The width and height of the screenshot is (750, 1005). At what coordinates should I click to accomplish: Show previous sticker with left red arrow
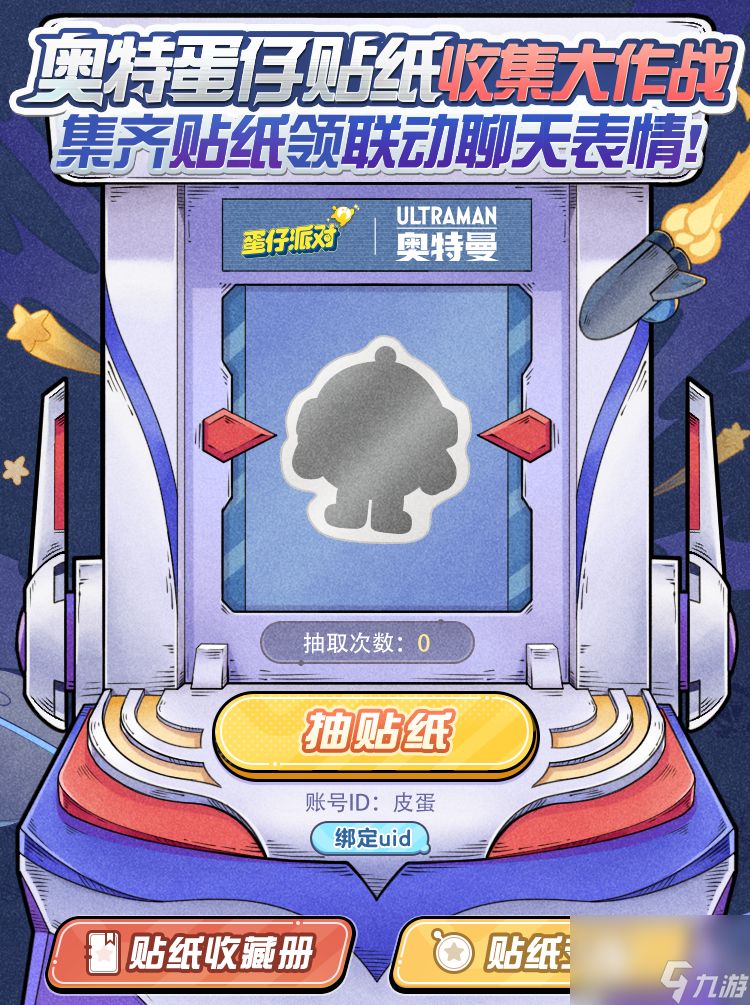[239, 433]
